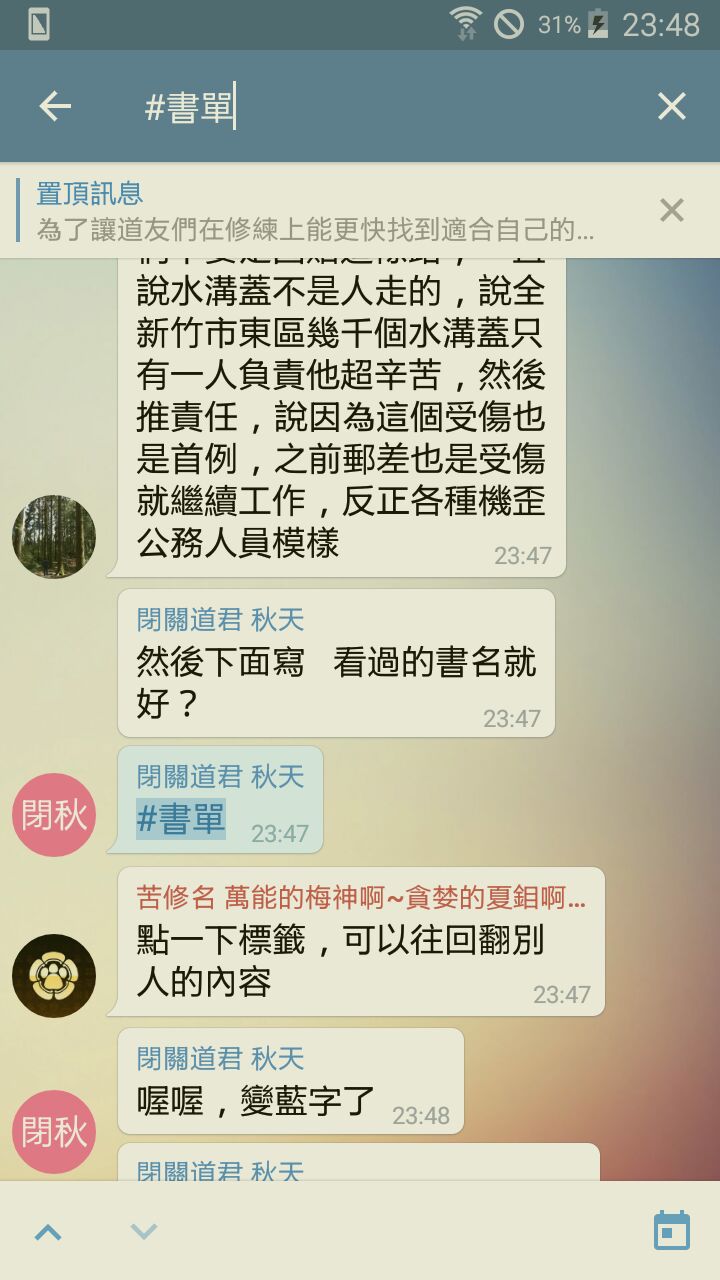Dismiss the pinned message banner
This screenshot has width=720, height=1280.
[671, 210]
